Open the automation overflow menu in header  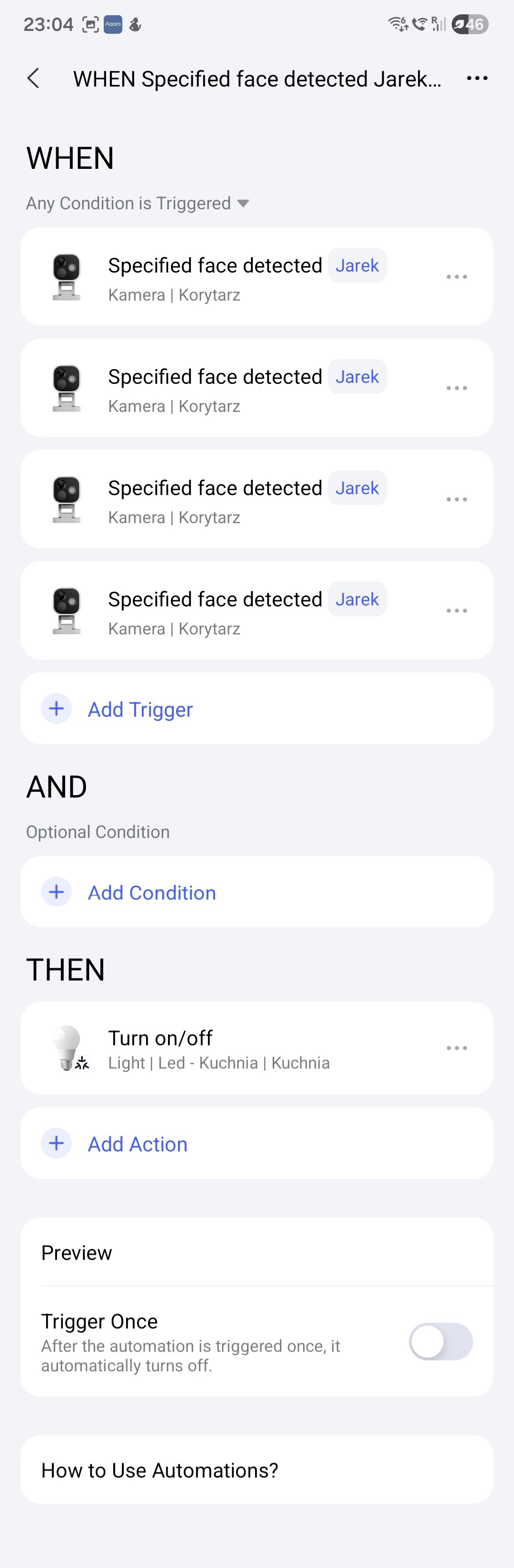tap(476, 78)
